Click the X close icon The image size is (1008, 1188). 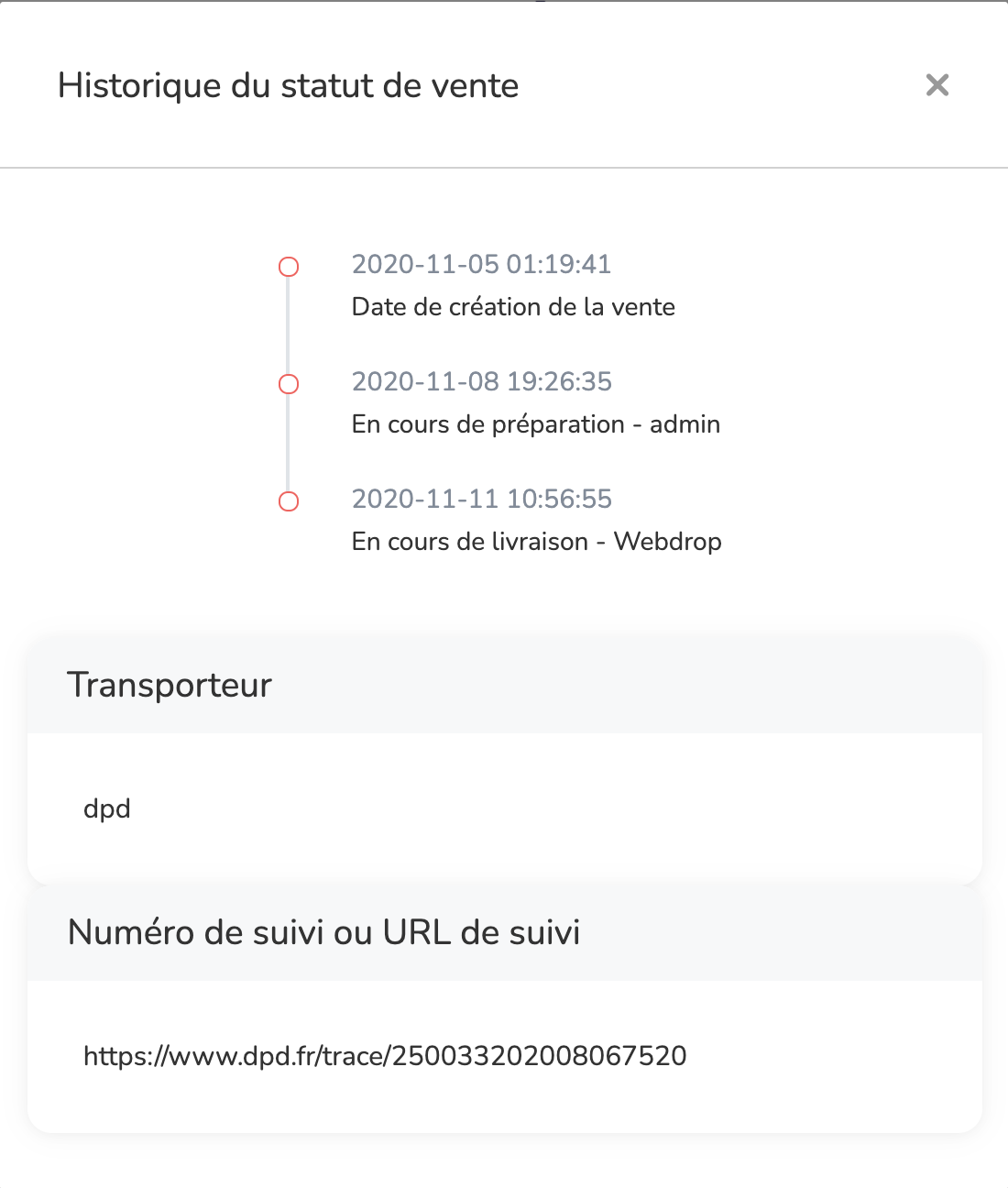[937, 85]
